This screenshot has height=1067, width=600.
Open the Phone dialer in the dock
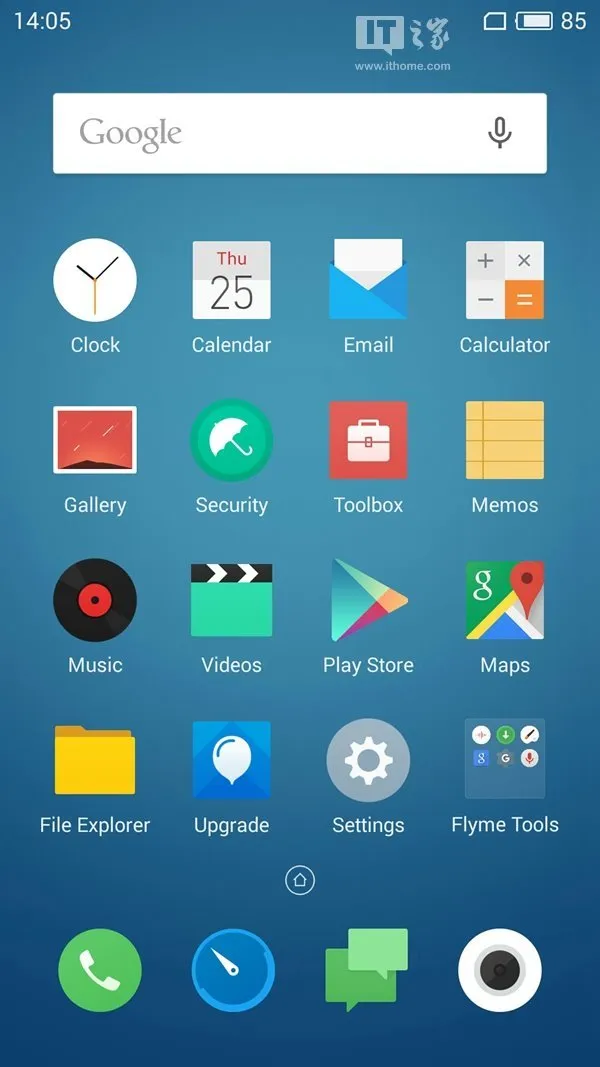tap(100, 970)
